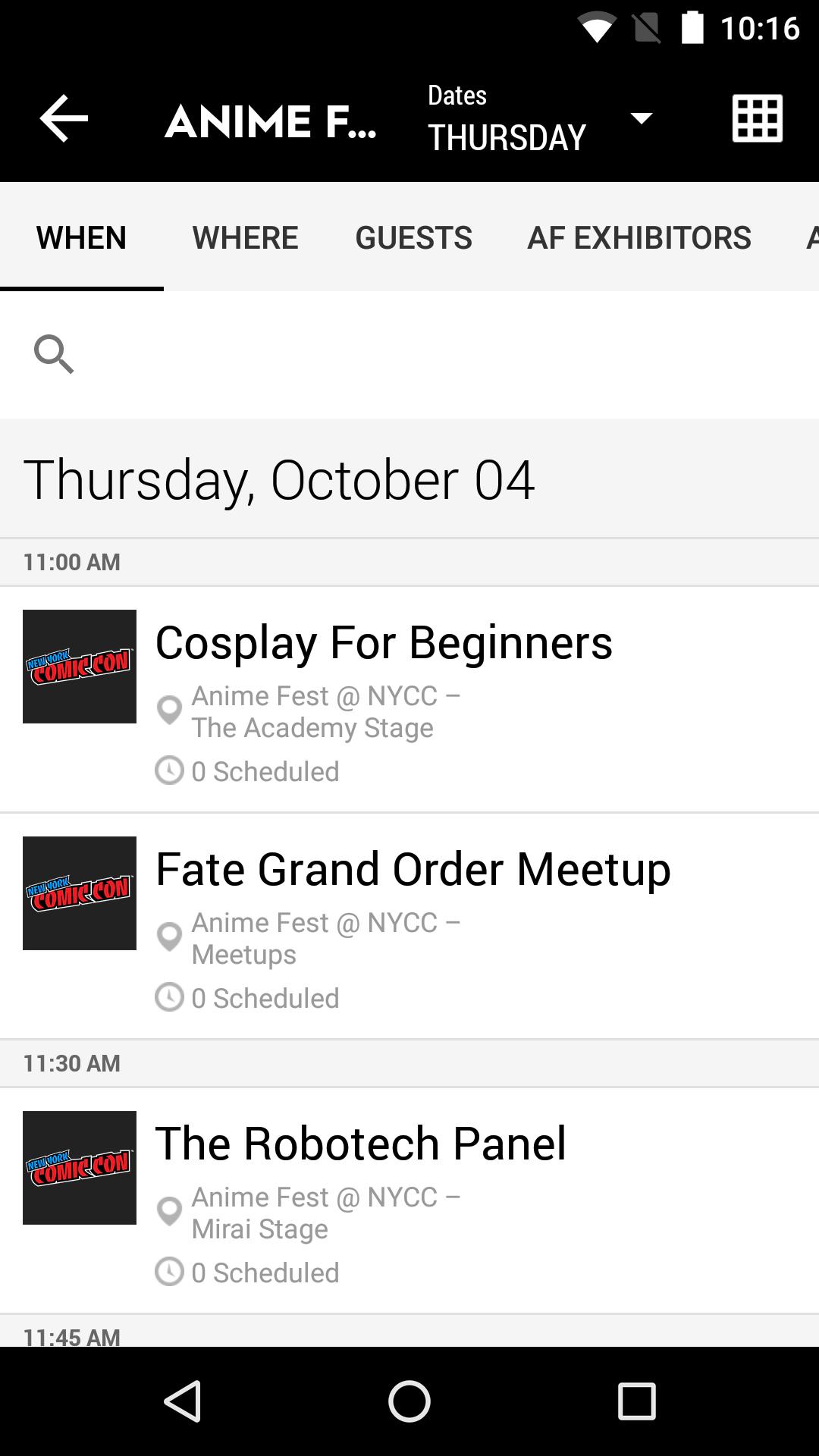The image size is (819, 1456).
Task: Open the Dates dropdown showing Thursday
Action: [x=507, y=119]
